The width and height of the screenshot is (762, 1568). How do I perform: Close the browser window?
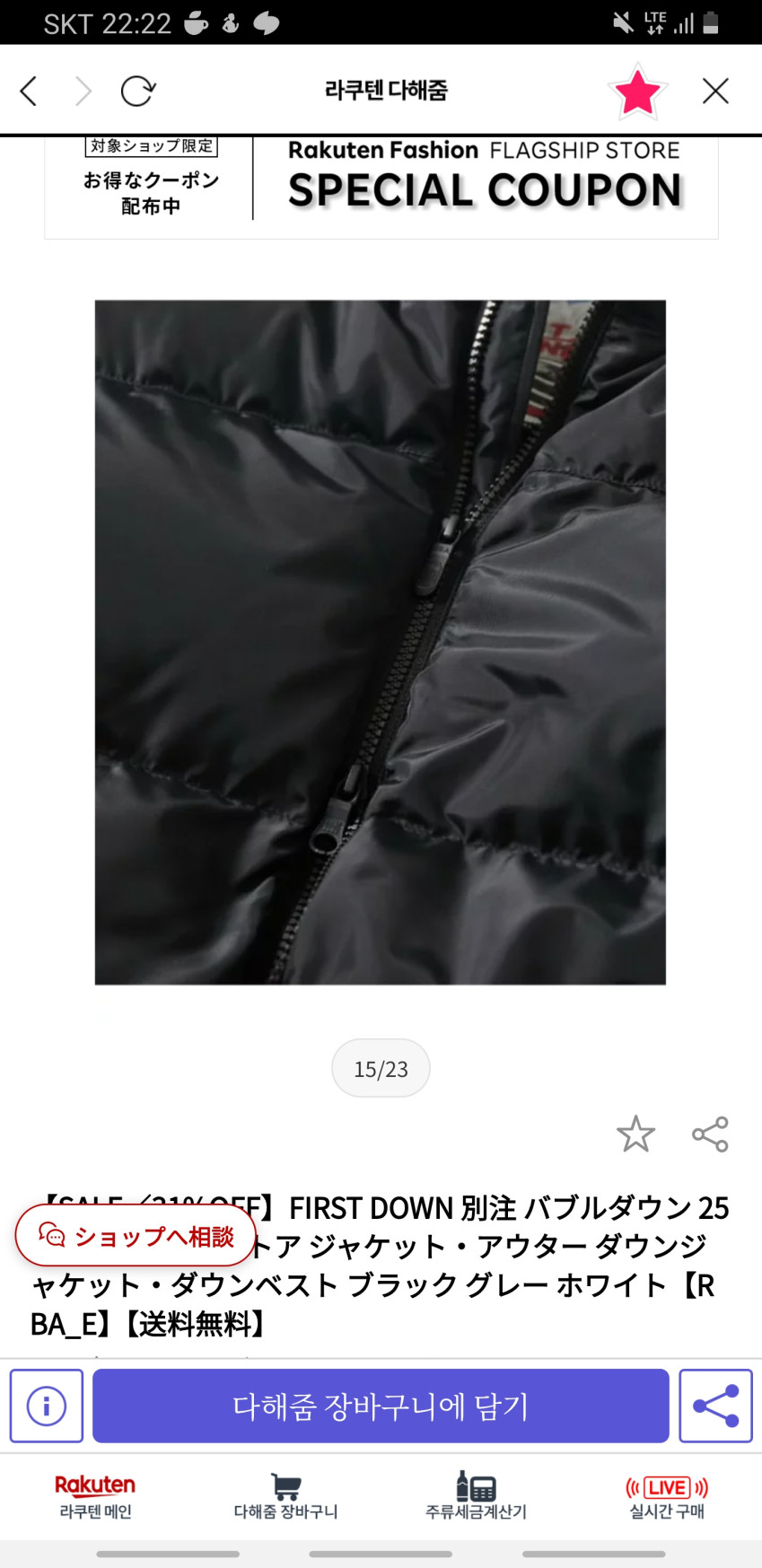[715, 91]
